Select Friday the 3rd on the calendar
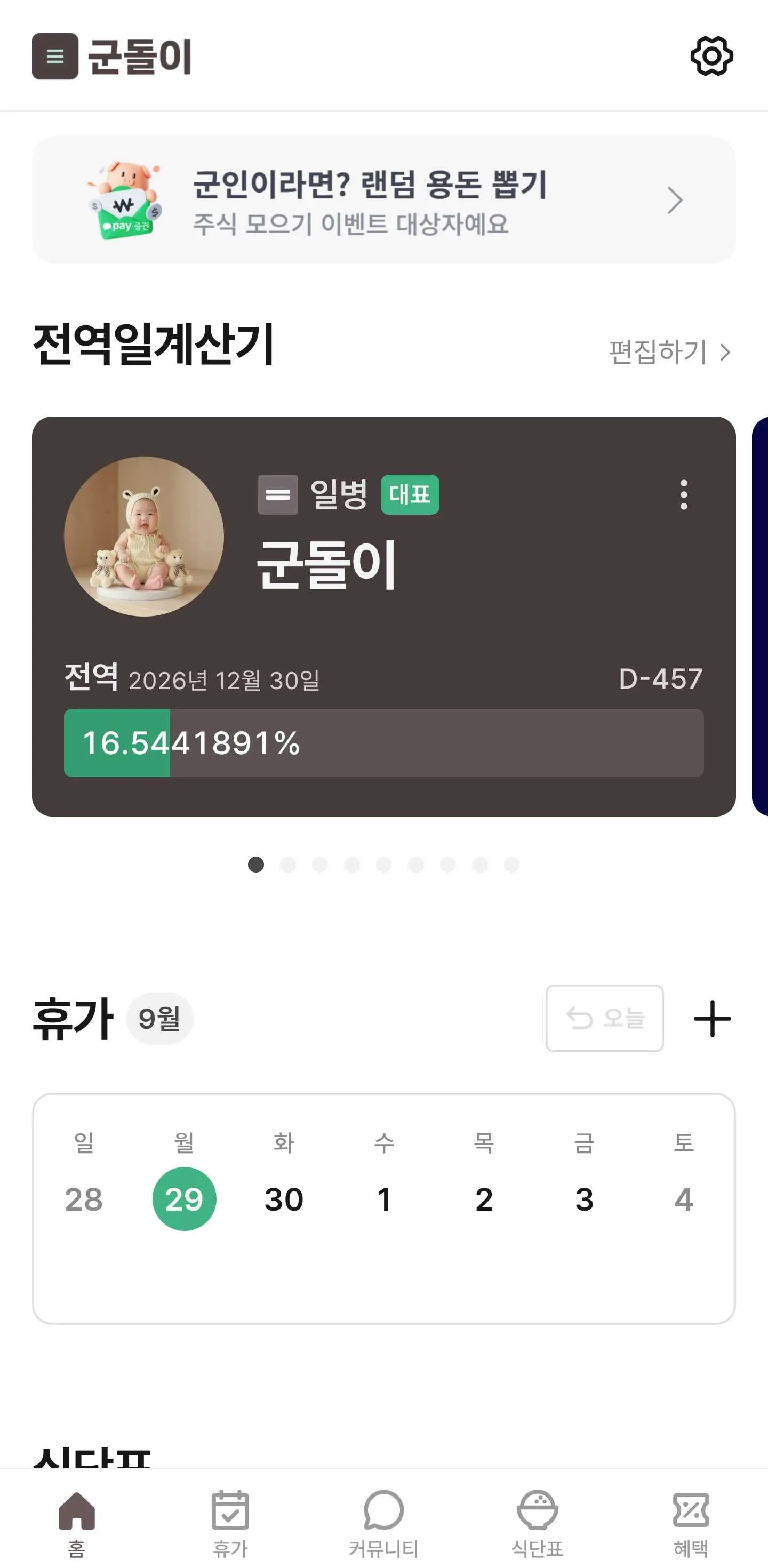 point(583,1199)
